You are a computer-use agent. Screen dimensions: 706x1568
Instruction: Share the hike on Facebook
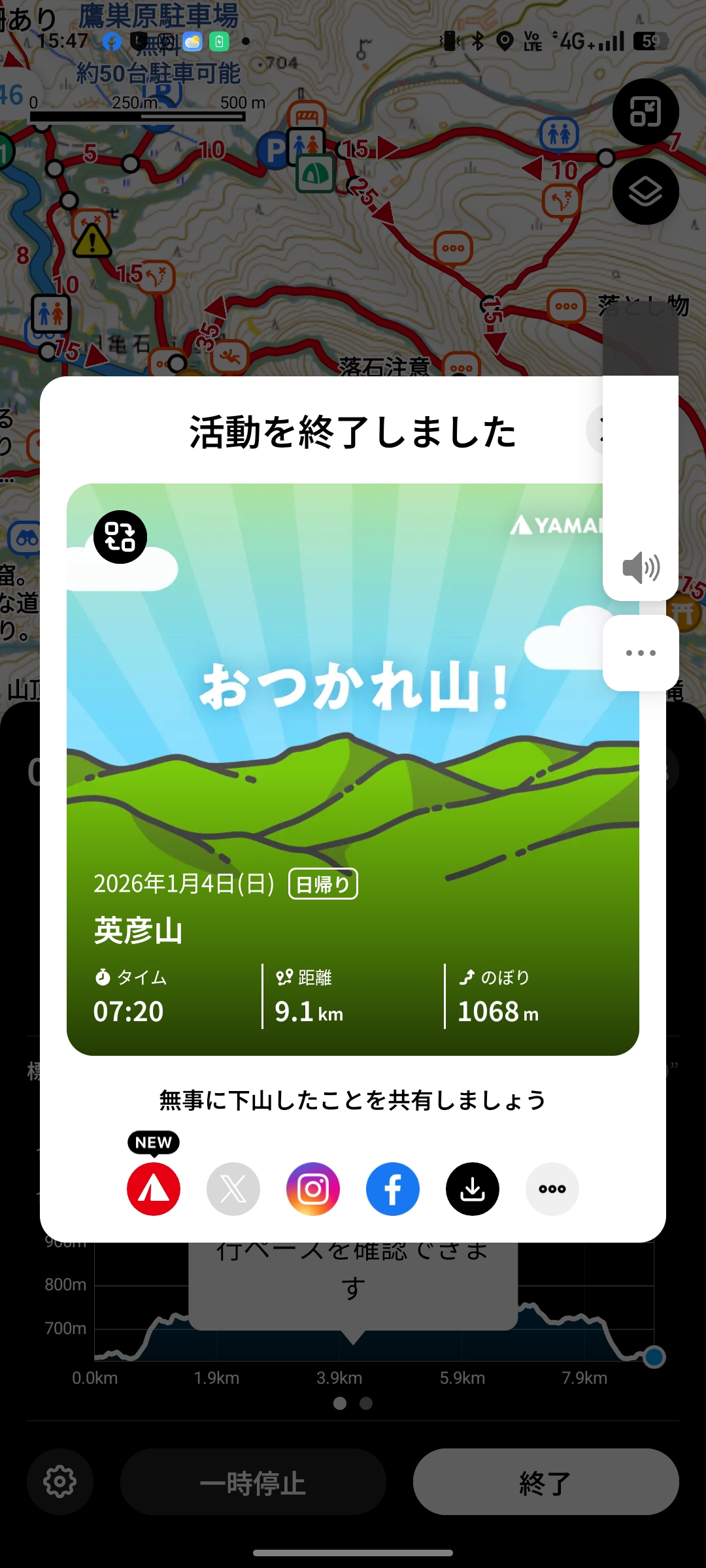(x=393, y=1189)
